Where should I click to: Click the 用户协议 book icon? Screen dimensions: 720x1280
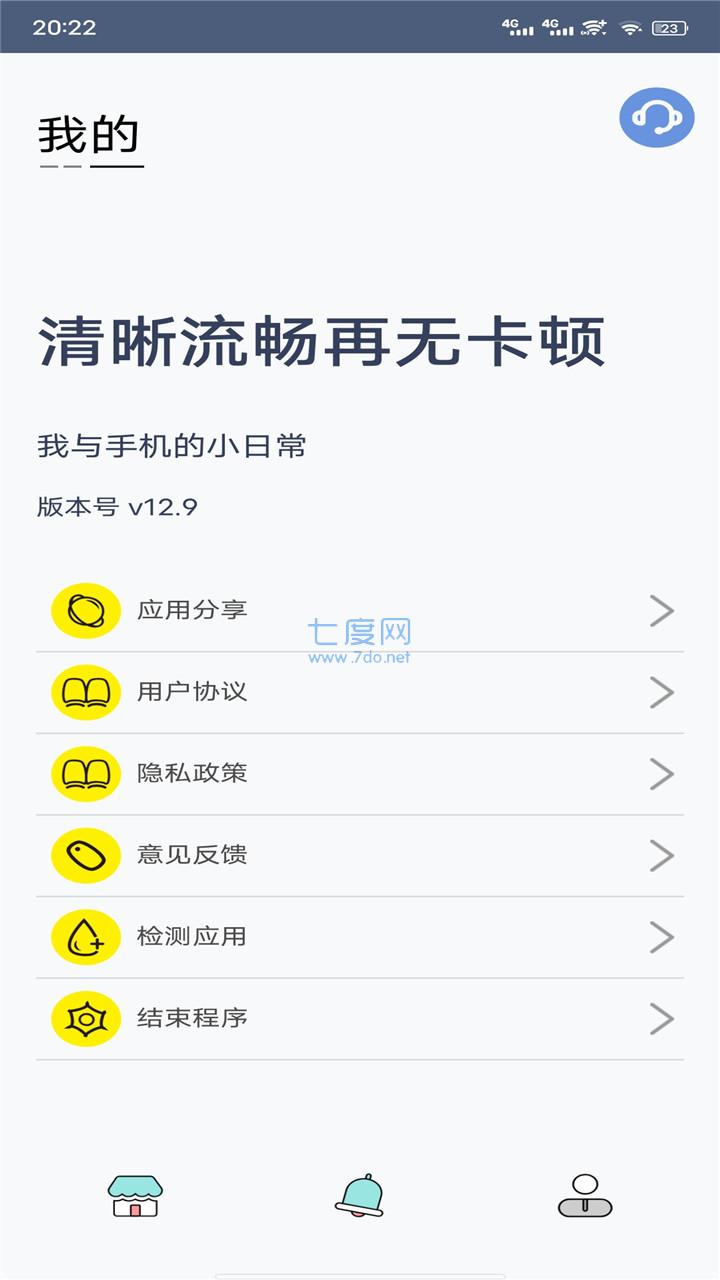pyautogui.click(x=85, y=691)
